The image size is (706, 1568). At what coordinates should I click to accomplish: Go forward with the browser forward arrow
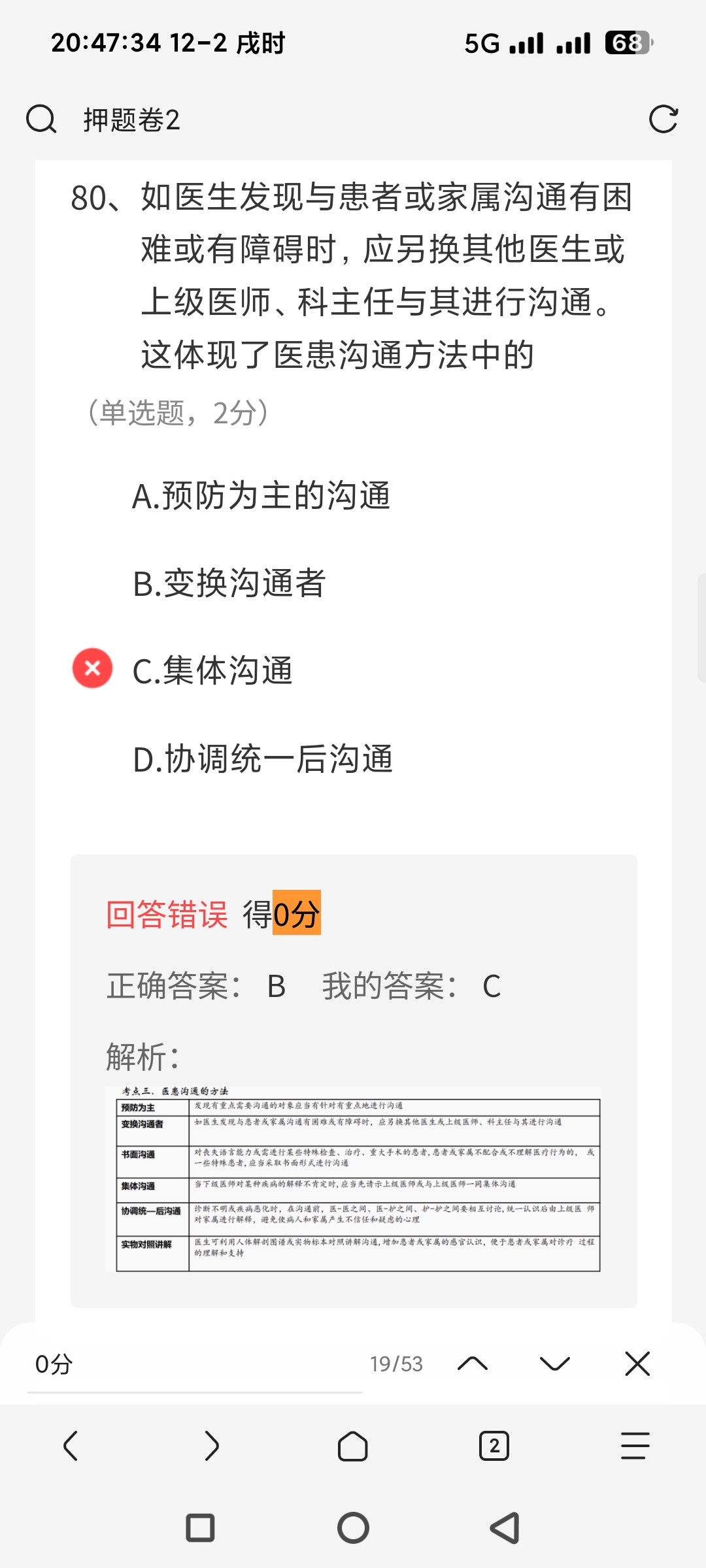pyautogui.click(x=212, y=1446)
